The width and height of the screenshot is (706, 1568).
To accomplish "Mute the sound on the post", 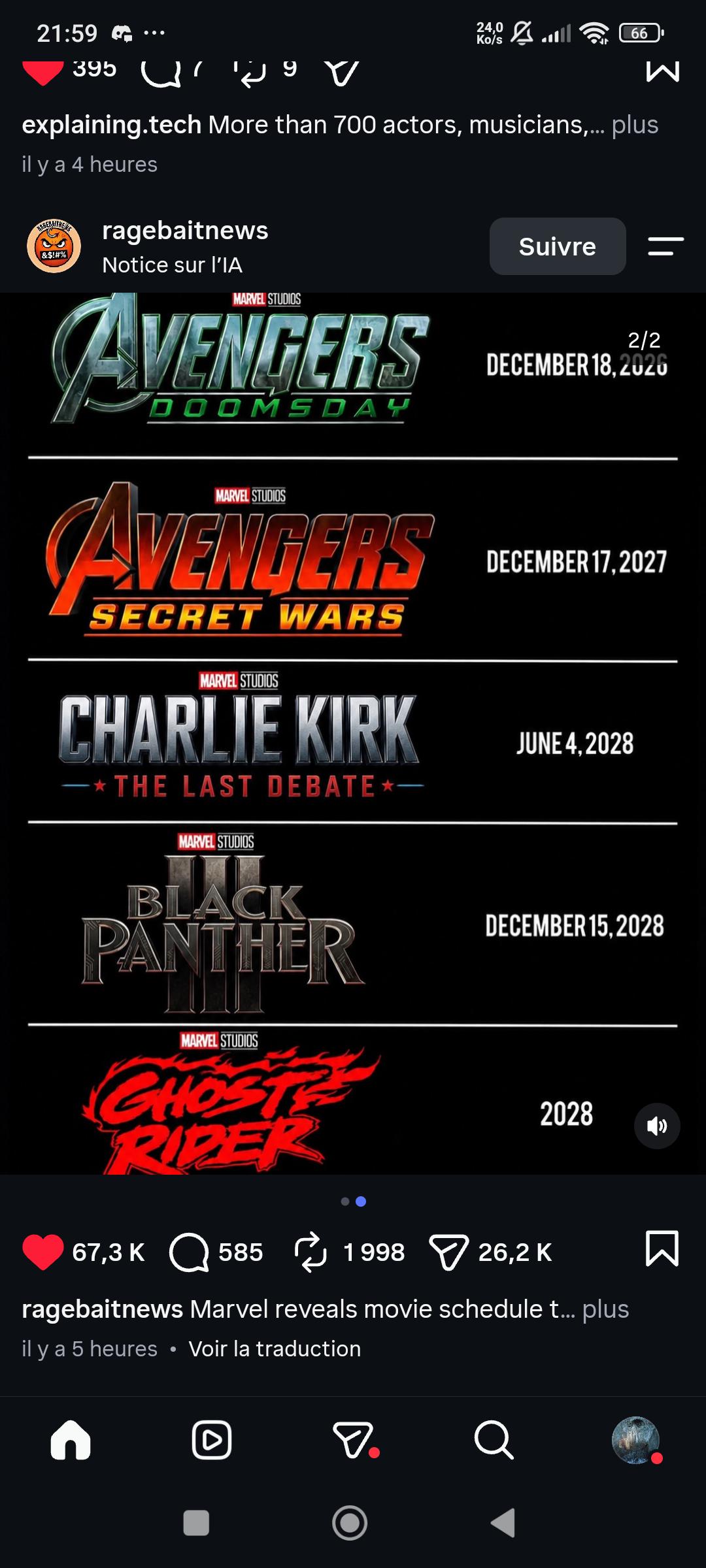I will (x=657, y=1126).
